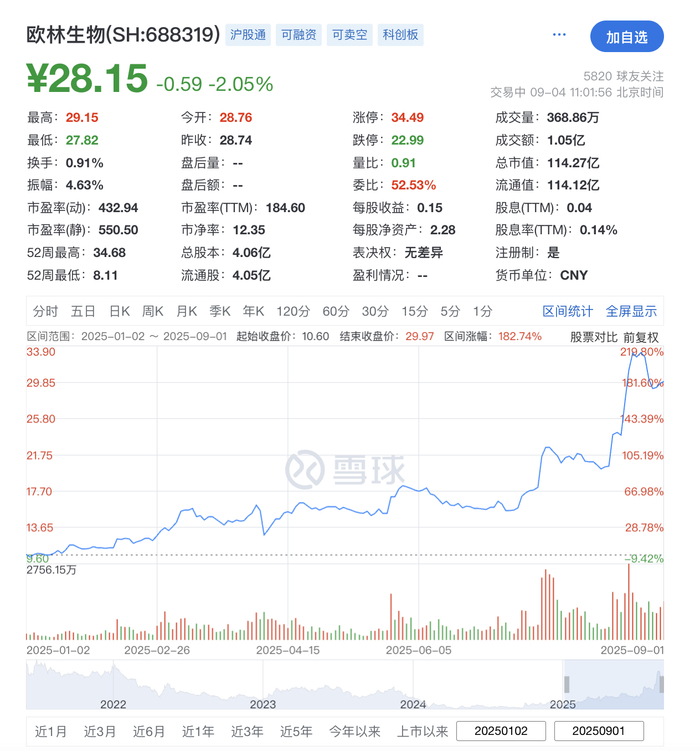This screenshot has height=751, width=700.
Task: Select the 周K chart tab
Action: pyautogui.click(x=152, y=311)
